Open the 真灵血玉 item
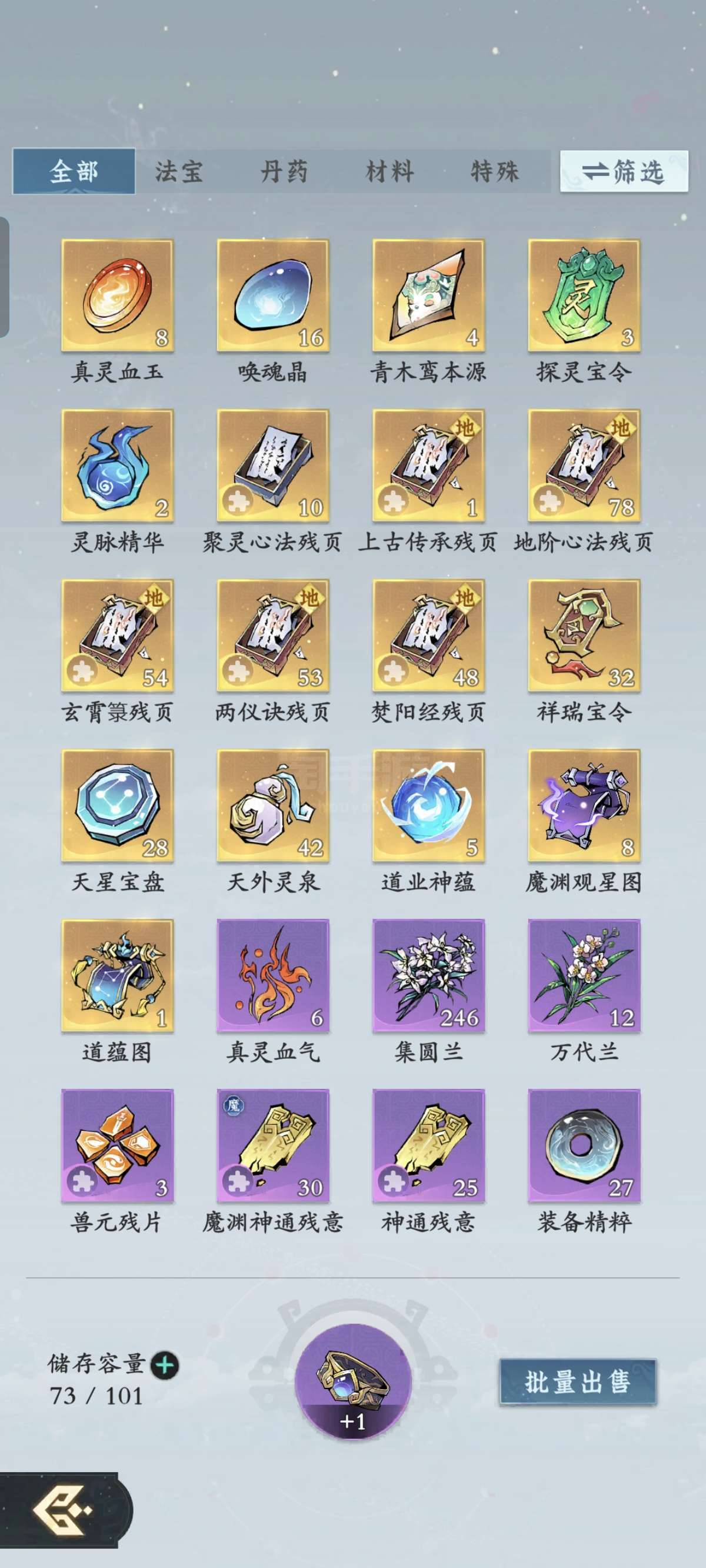The image size is (706, 1568). pos(118,295)
